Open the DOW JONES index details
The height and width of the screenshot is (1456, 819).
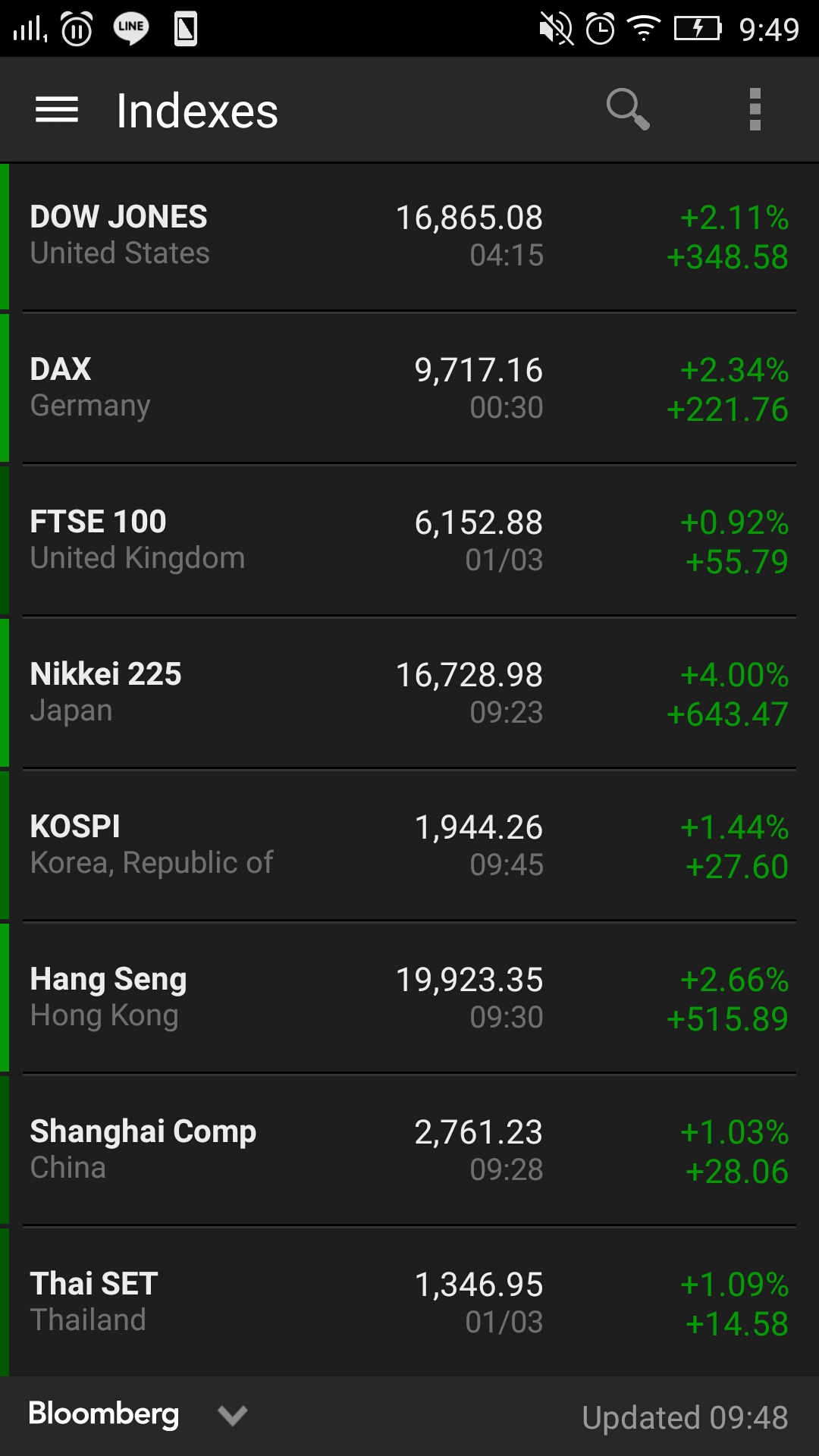409,236
